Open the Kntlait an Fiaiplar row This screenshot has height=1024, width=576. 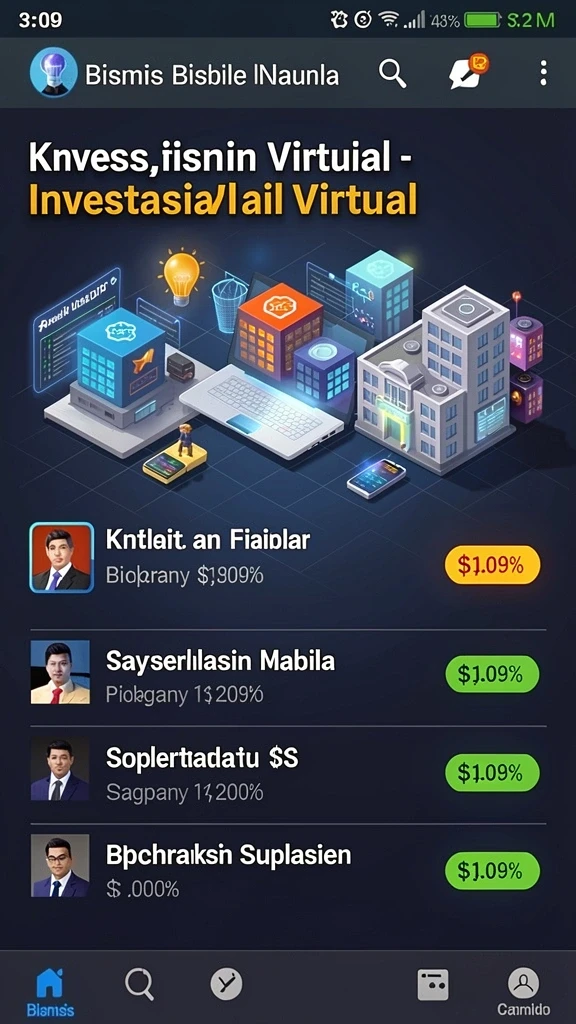tap(288, 558)
